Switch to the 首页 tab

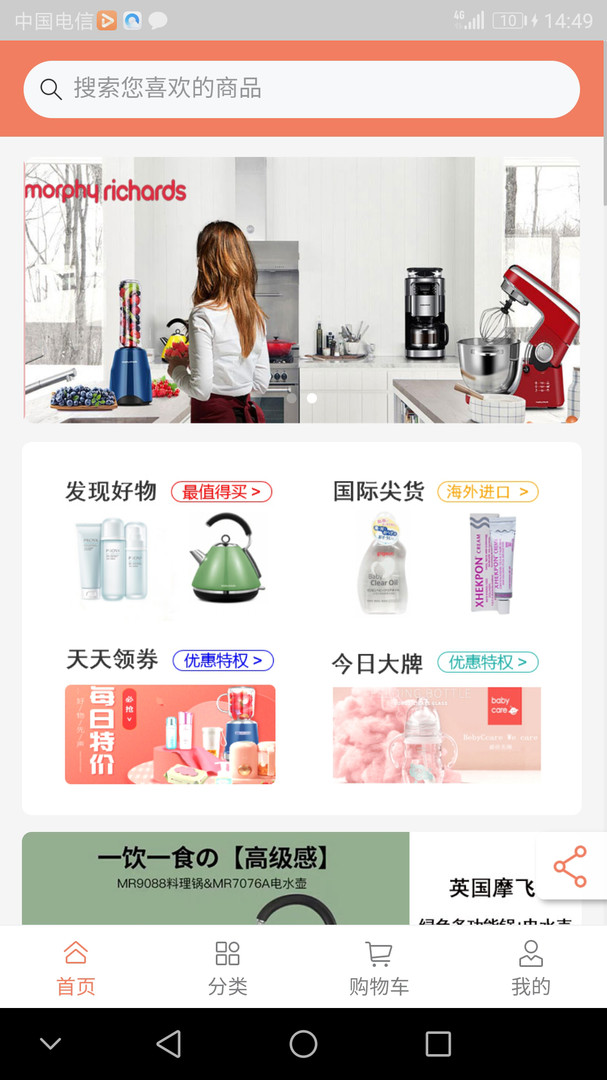pyautogui.click(x=76, y=967)
